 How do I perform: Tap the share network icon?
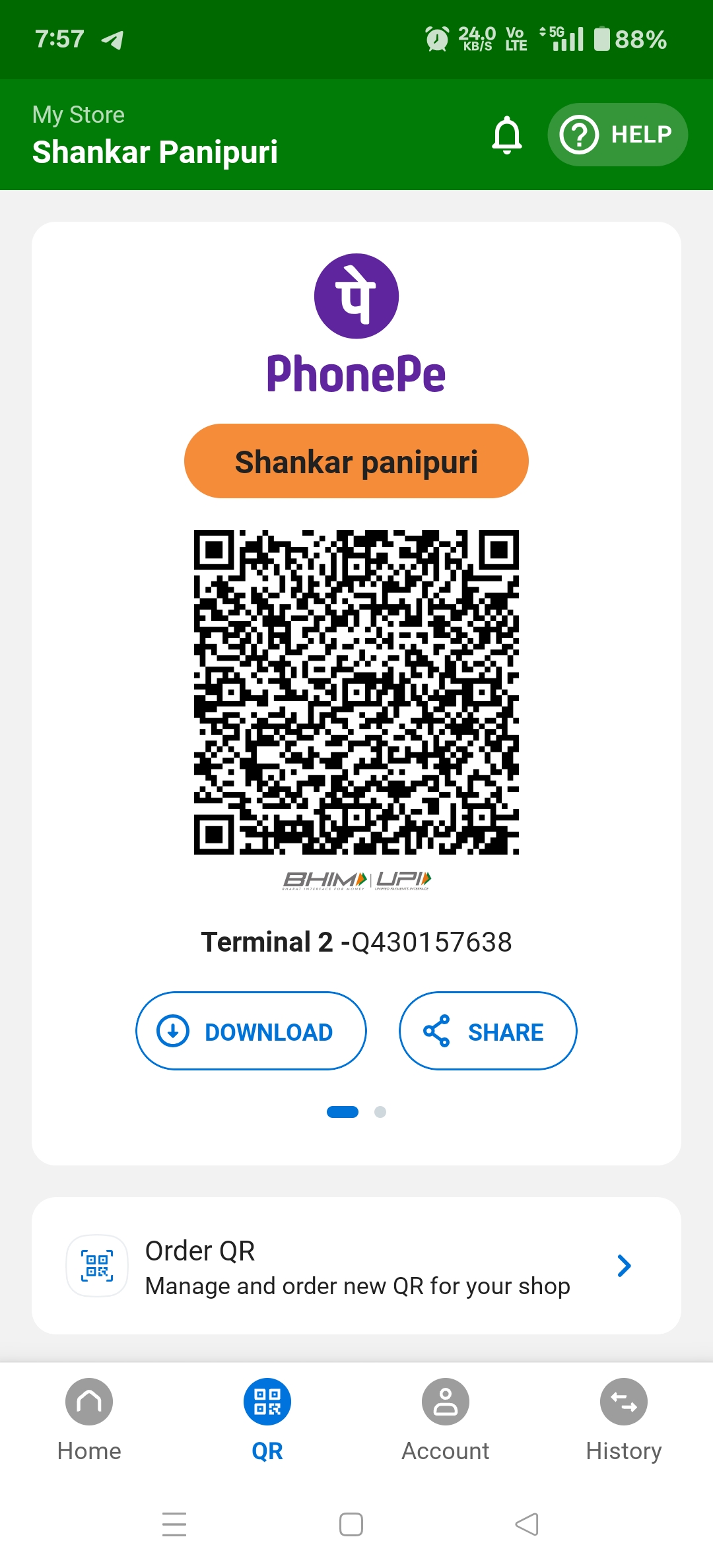(438, 1030)
